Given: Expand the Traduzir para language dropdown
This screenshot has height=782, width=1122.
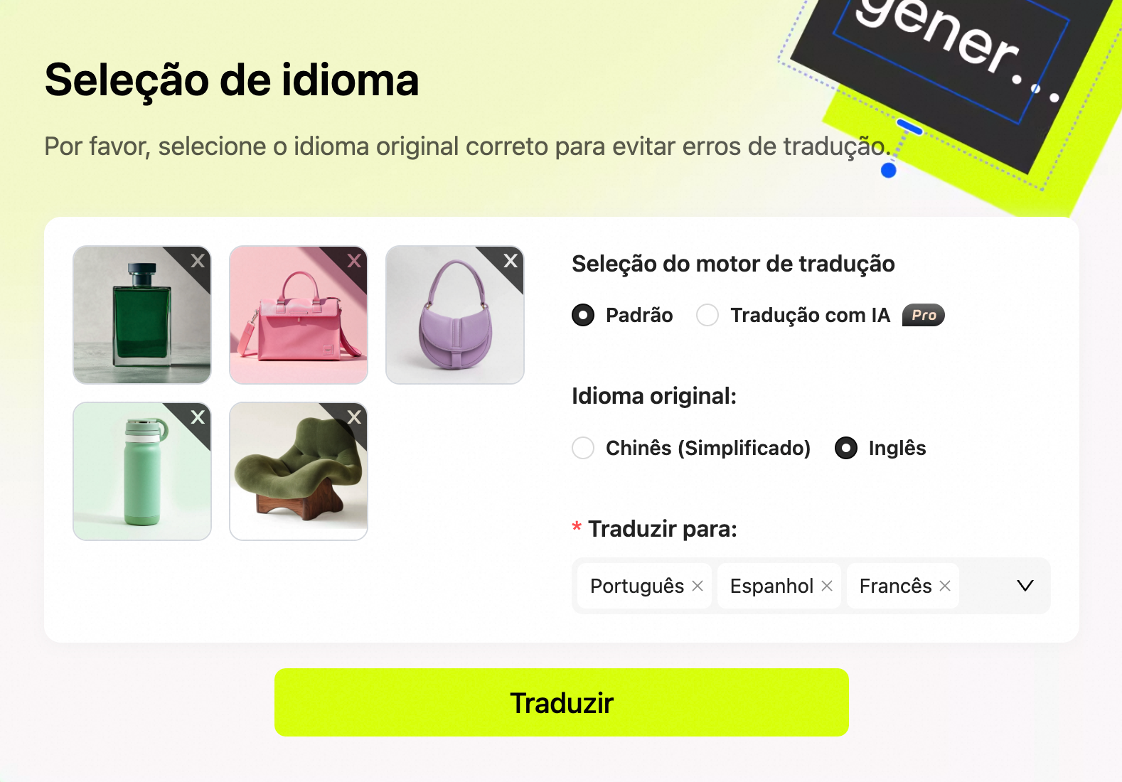Looking at the screenshot, I should [1024, 586].
